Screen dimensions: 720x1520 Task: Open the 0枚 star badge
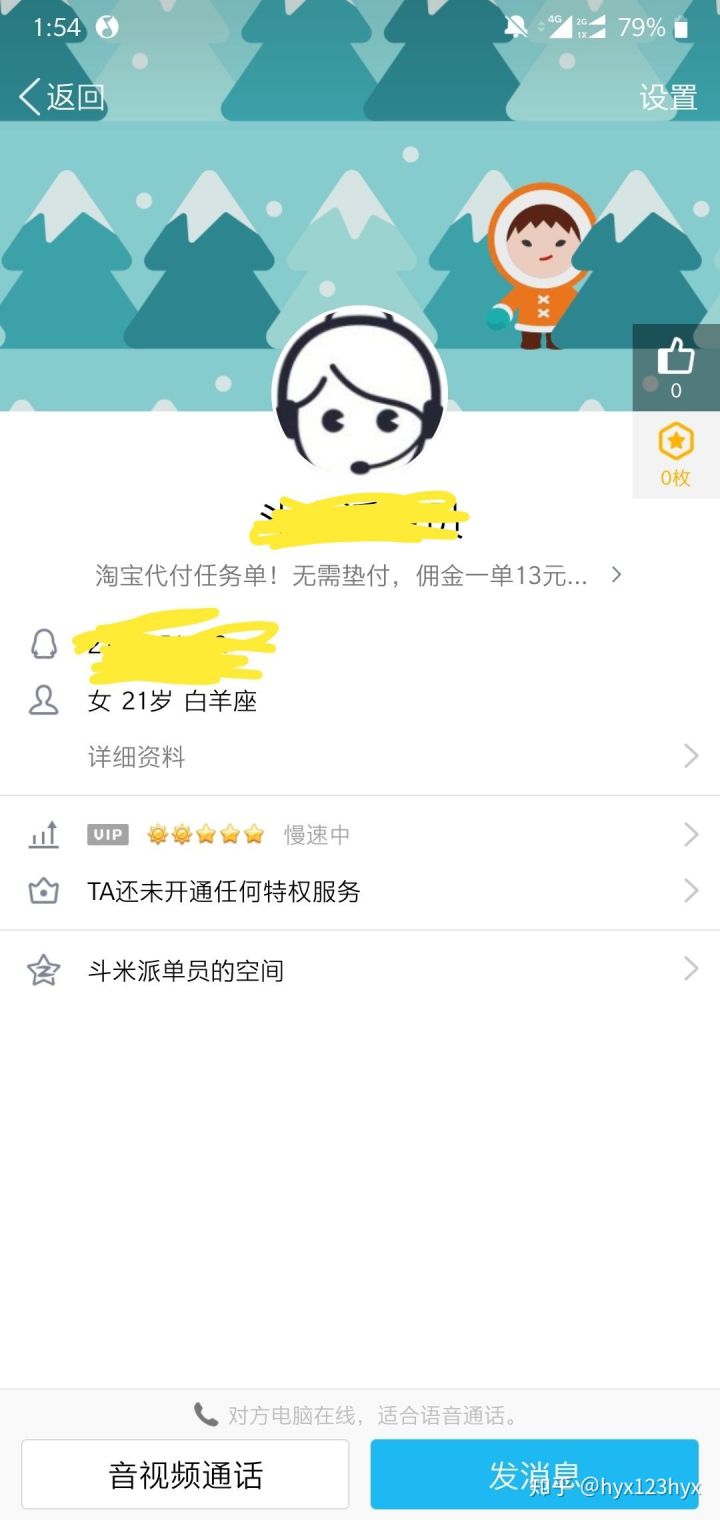click(x=676, y=455)
